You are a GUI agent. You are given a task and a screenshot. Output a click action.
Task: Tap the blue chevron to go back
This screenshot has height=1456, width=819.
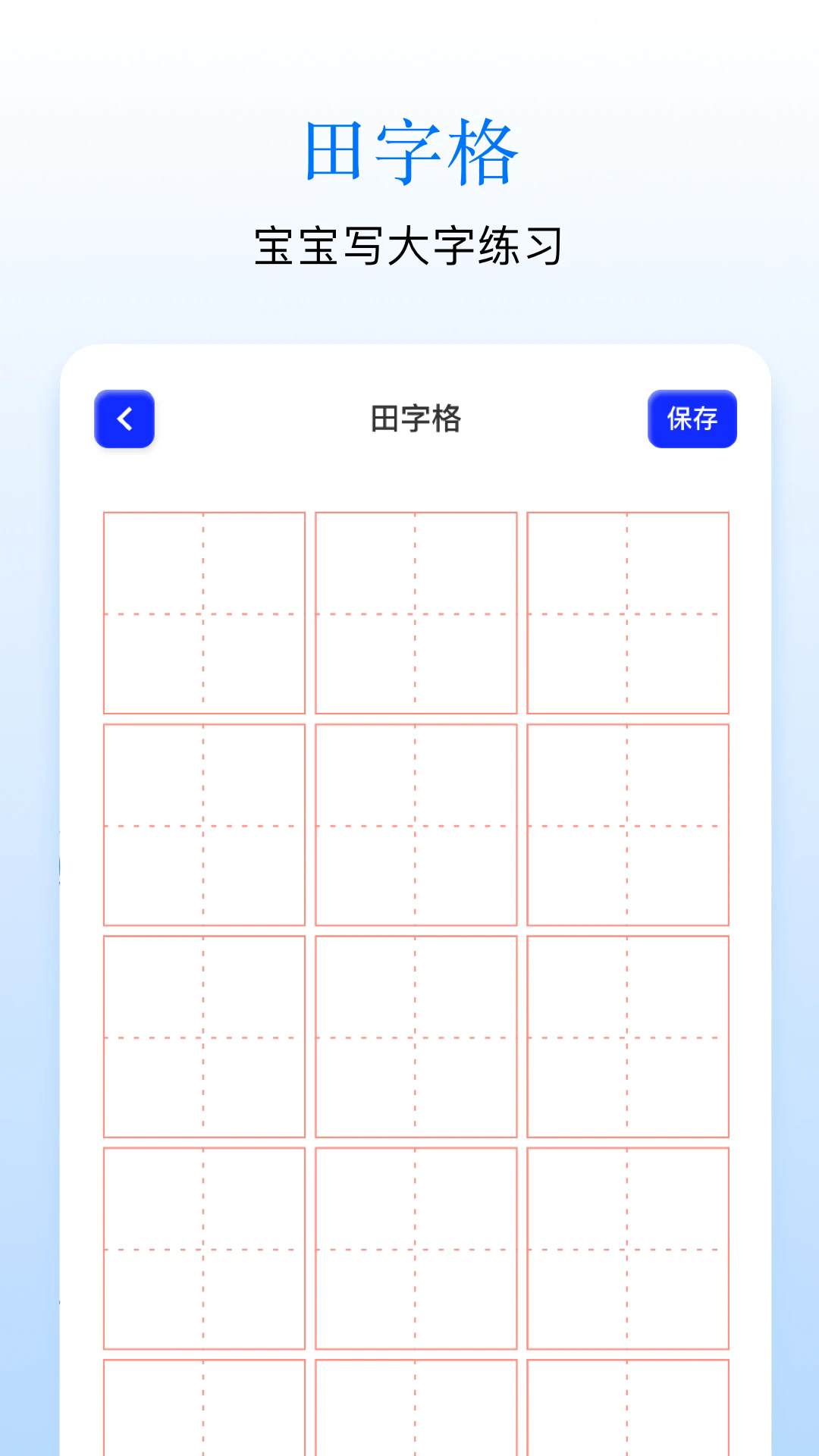pos(126,421)
